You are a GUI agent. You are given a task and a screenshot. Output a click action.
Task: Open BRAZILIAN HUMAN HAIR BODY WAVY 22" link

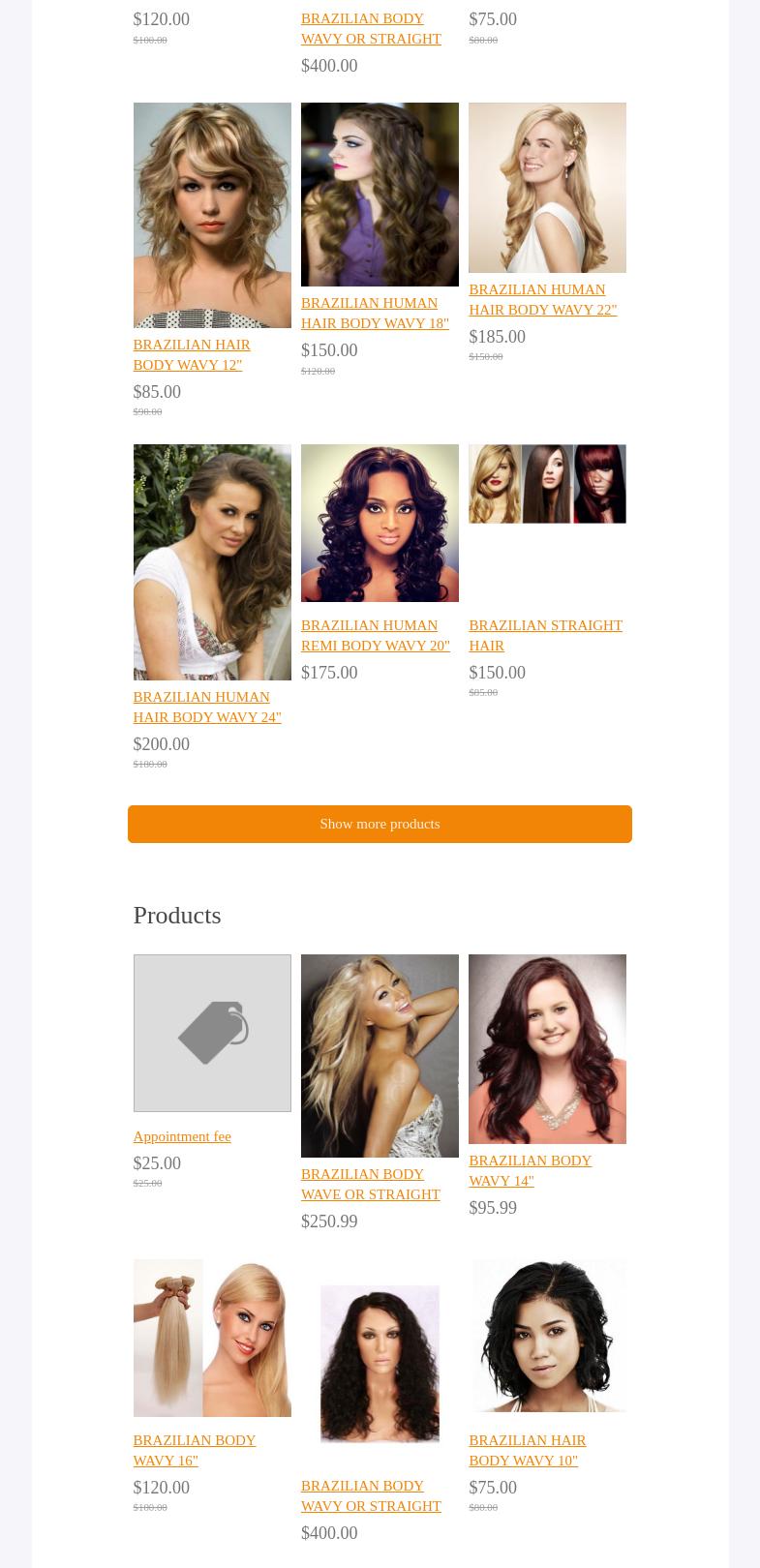click(542, 299)
